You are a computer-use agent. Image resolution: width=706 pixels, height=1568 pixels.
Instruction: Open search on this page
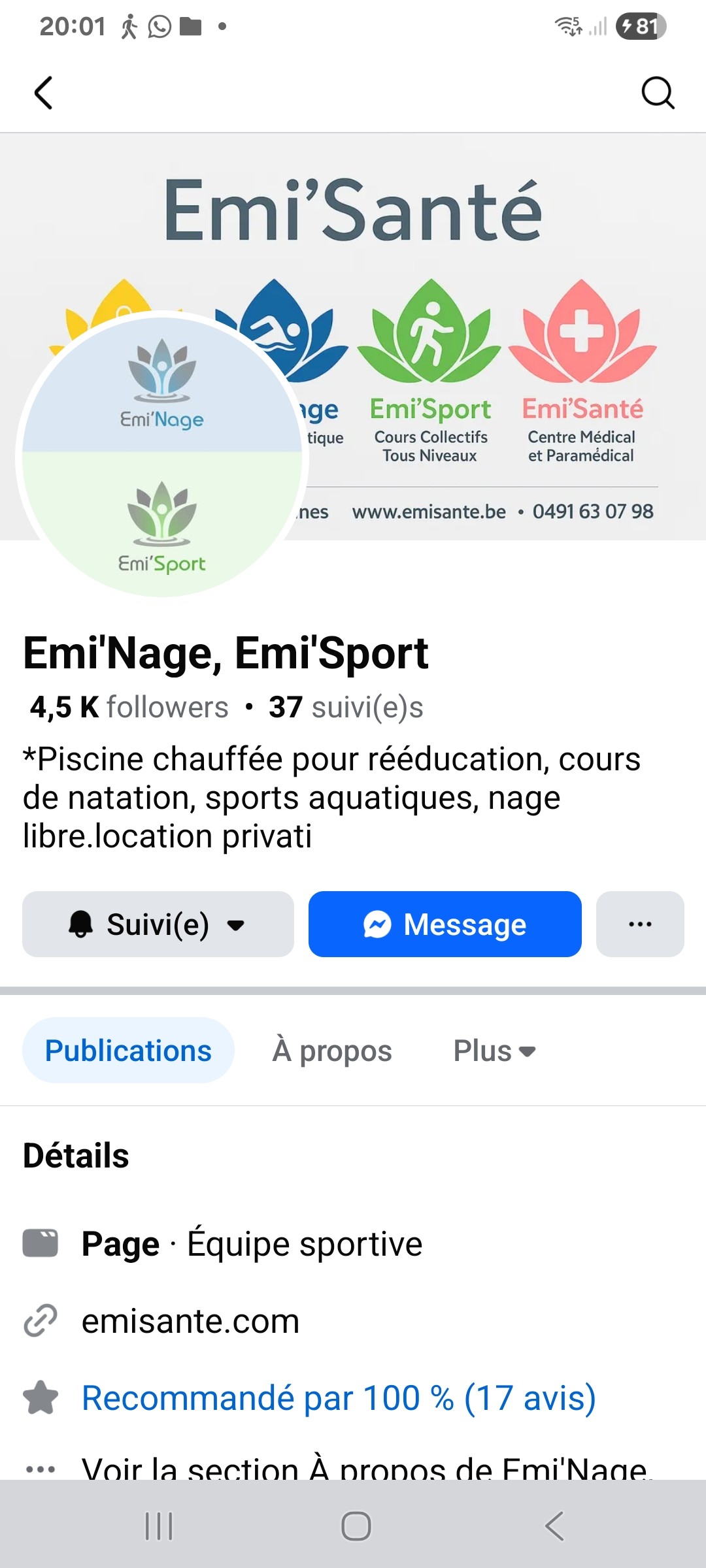pyautogui.click(x=657, y=93)
